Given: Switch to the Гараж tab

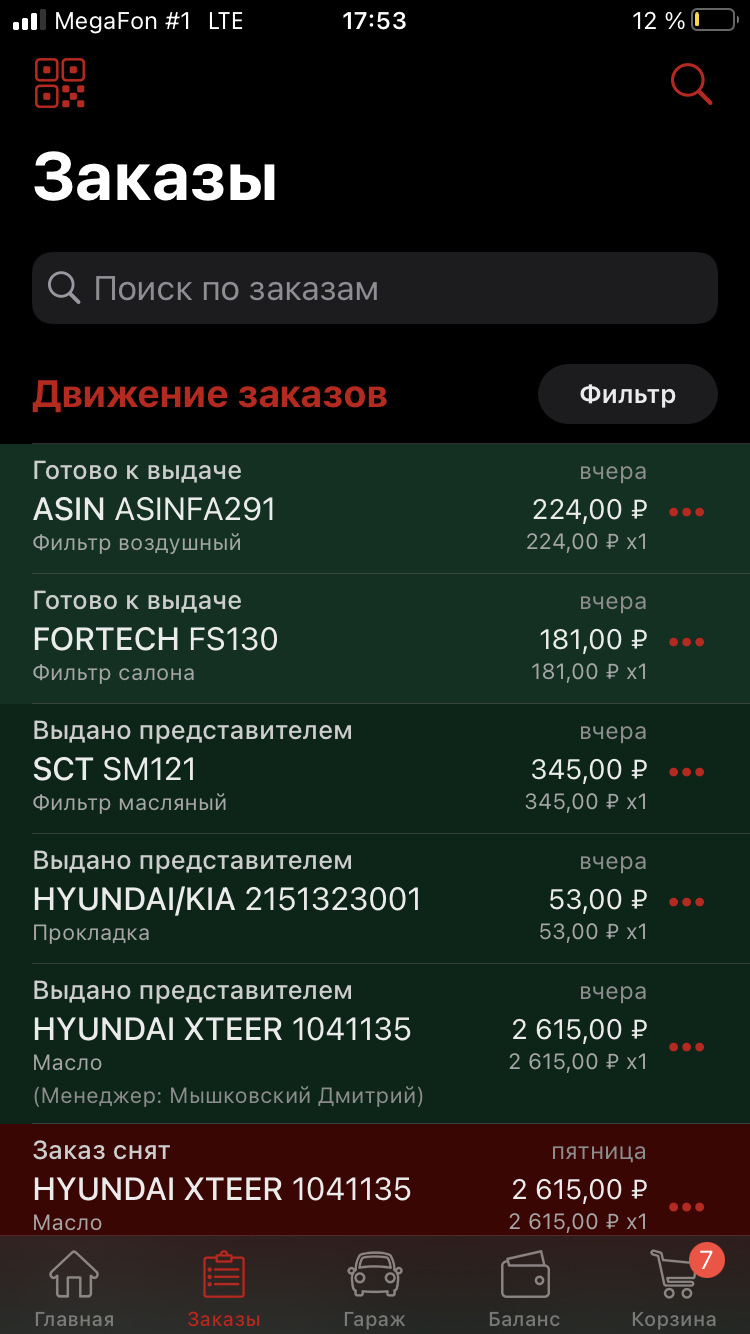Looking at the screenshot, I should tap(374, 1288).
